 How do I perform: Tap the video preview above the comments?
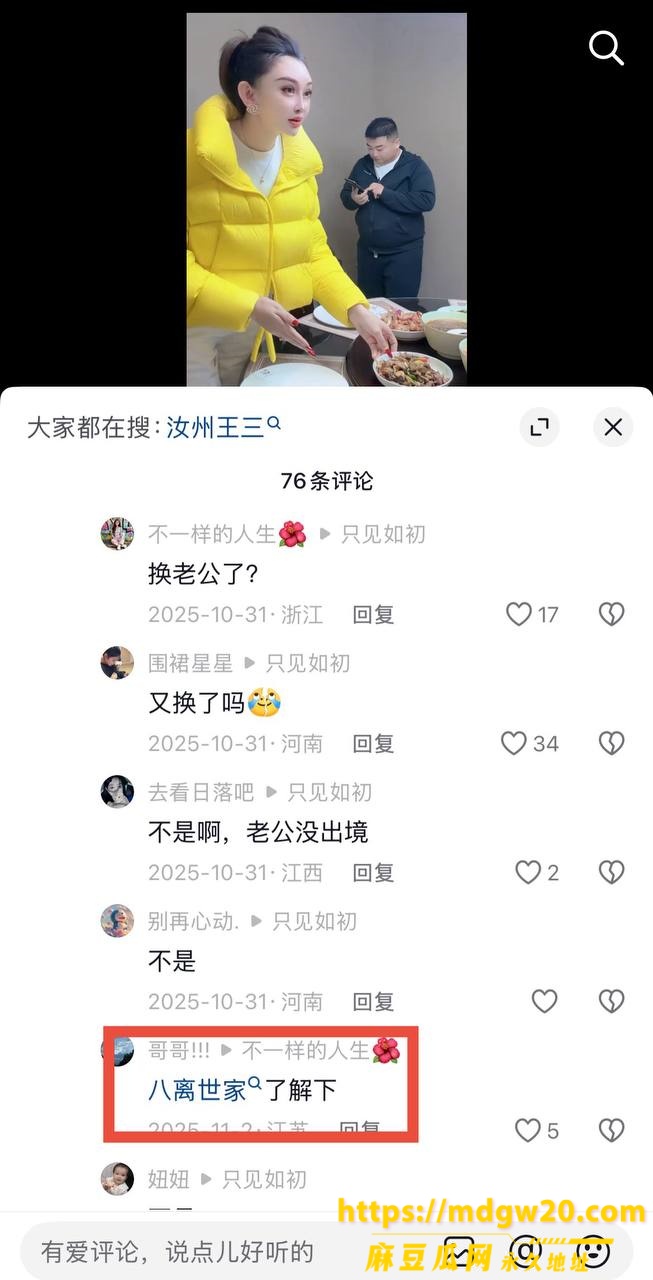tap(326, 199)
